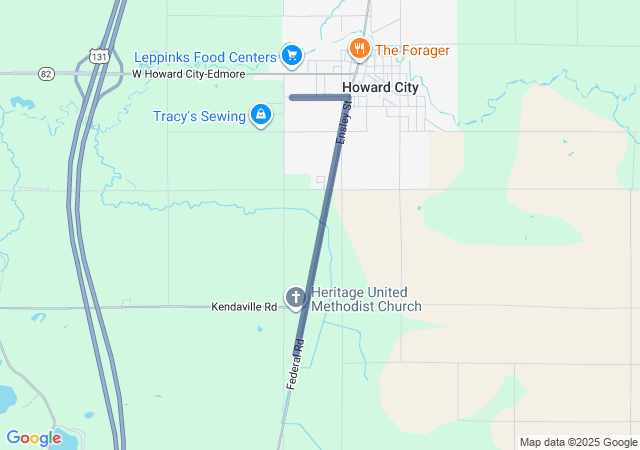Tap the Tracy's Sewing shop marker
Screen dimensions: 640x450
click(260, 116)
